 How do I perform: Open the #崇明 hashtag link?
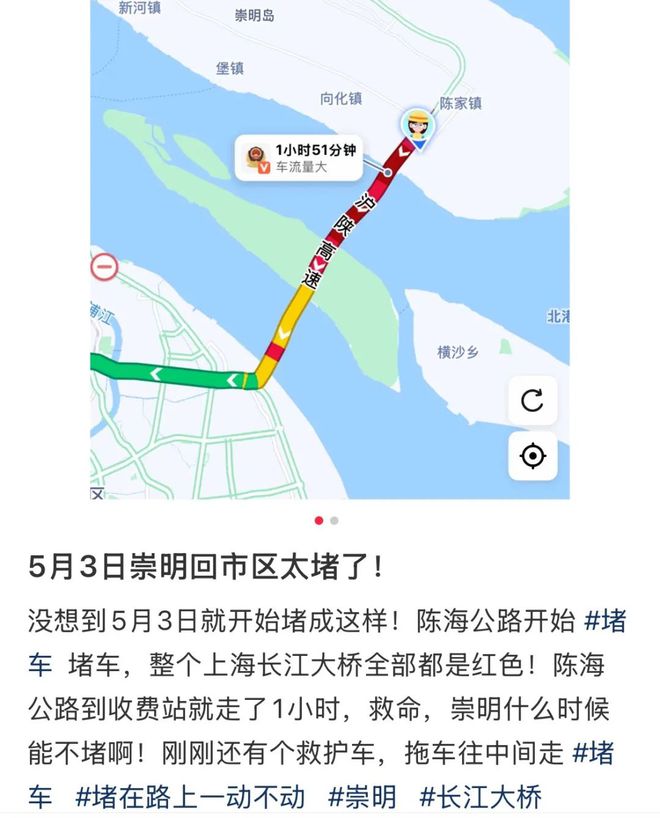[x=361, y=796]
